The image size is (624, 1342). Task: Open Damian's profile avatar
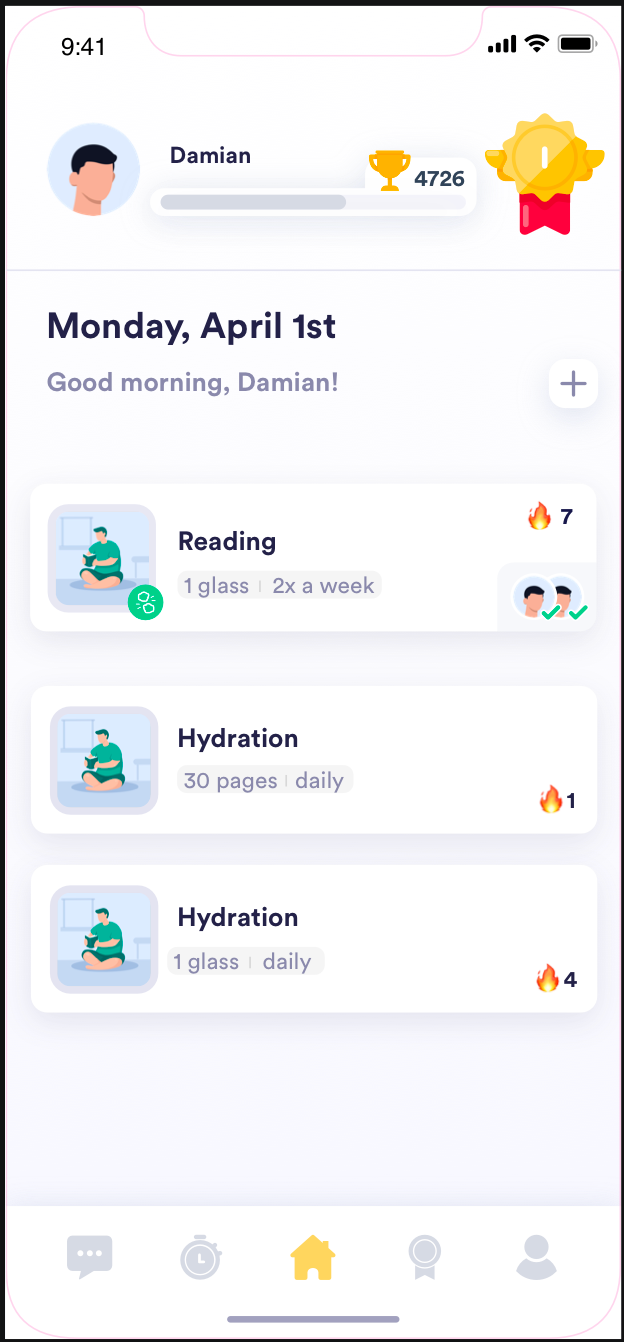93,170
